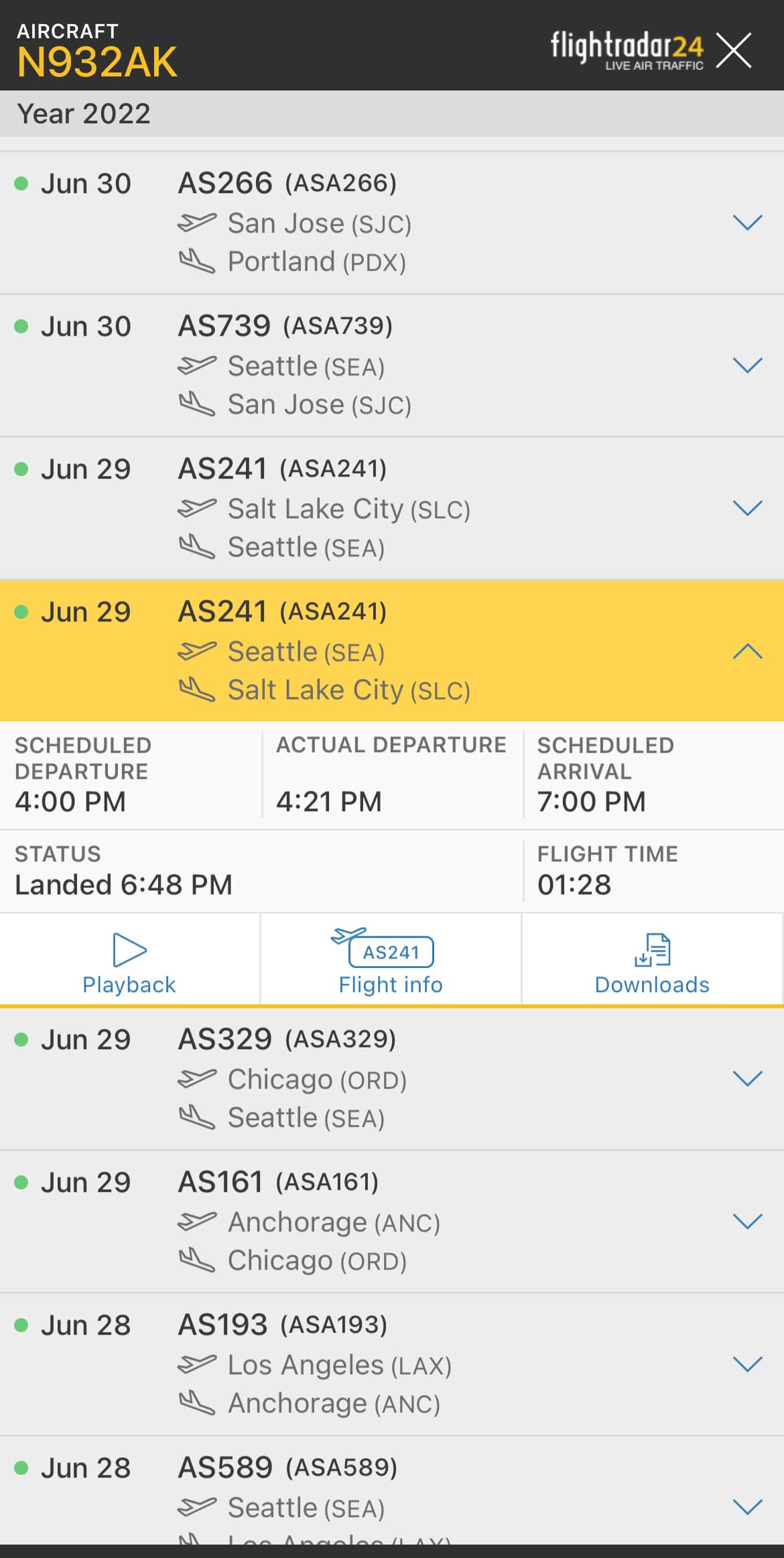Open Downloads for this flight
This screenshot has height=1558, width=784.
point(652,961)
